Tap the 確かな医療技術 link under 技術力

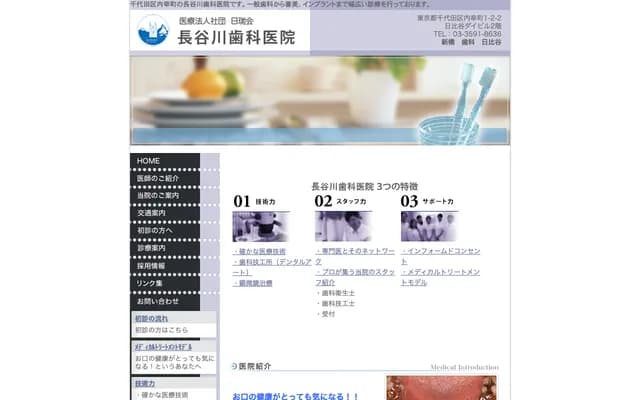click(x=260, y=251)
